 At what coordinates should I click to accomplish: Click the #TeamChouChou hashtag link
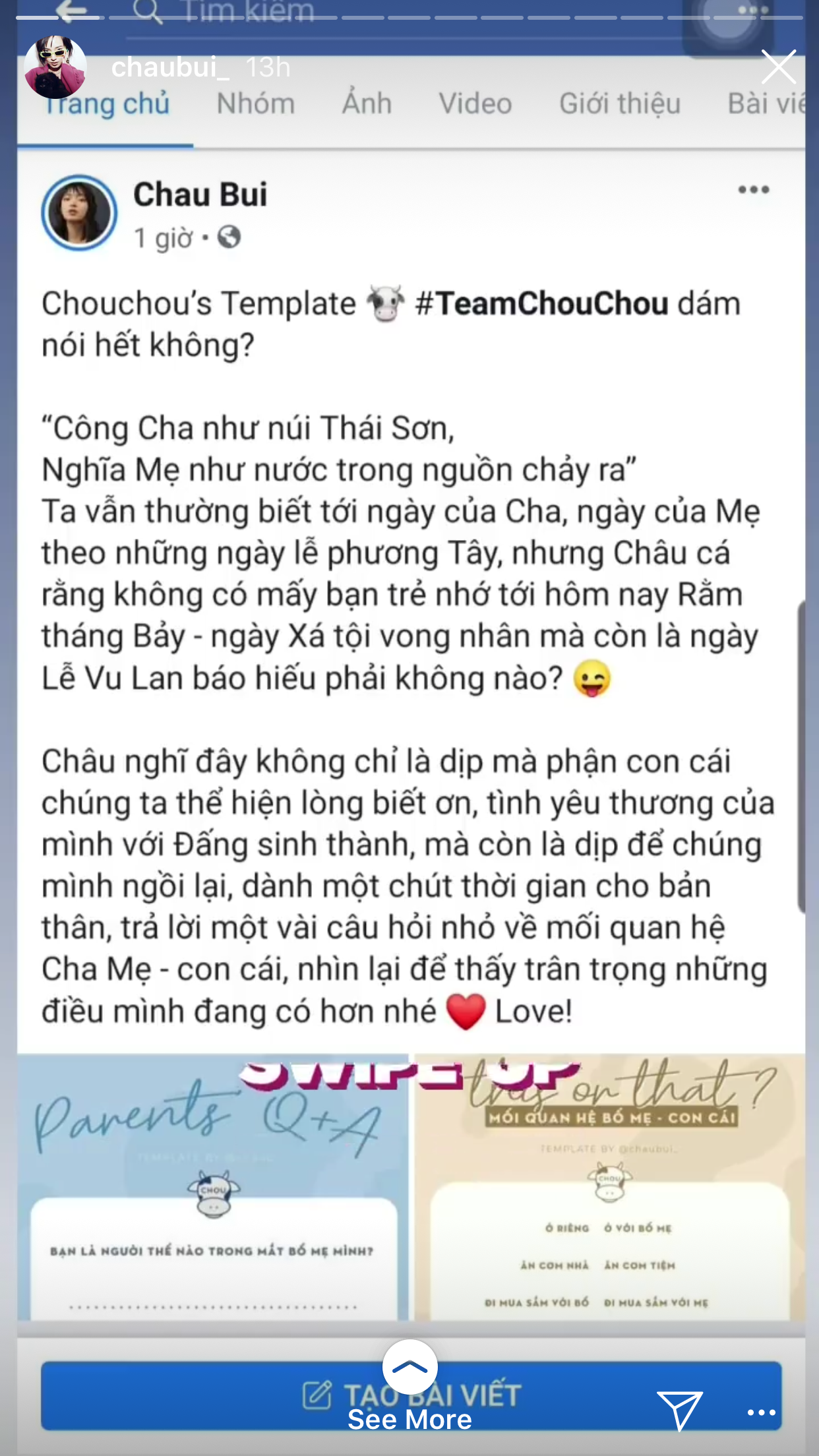point(542,304)
